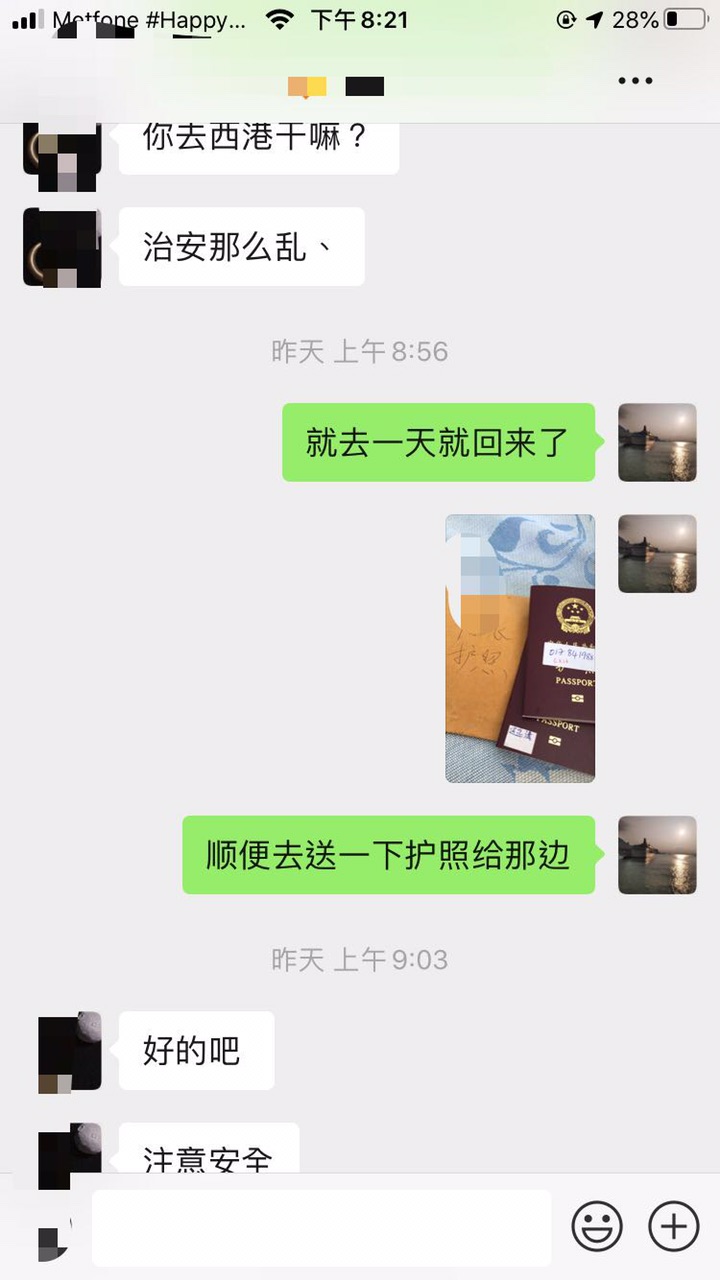Open the passport photo message
The height and width of the screenshot is (1280, 720).
click(x=520, y=648)
